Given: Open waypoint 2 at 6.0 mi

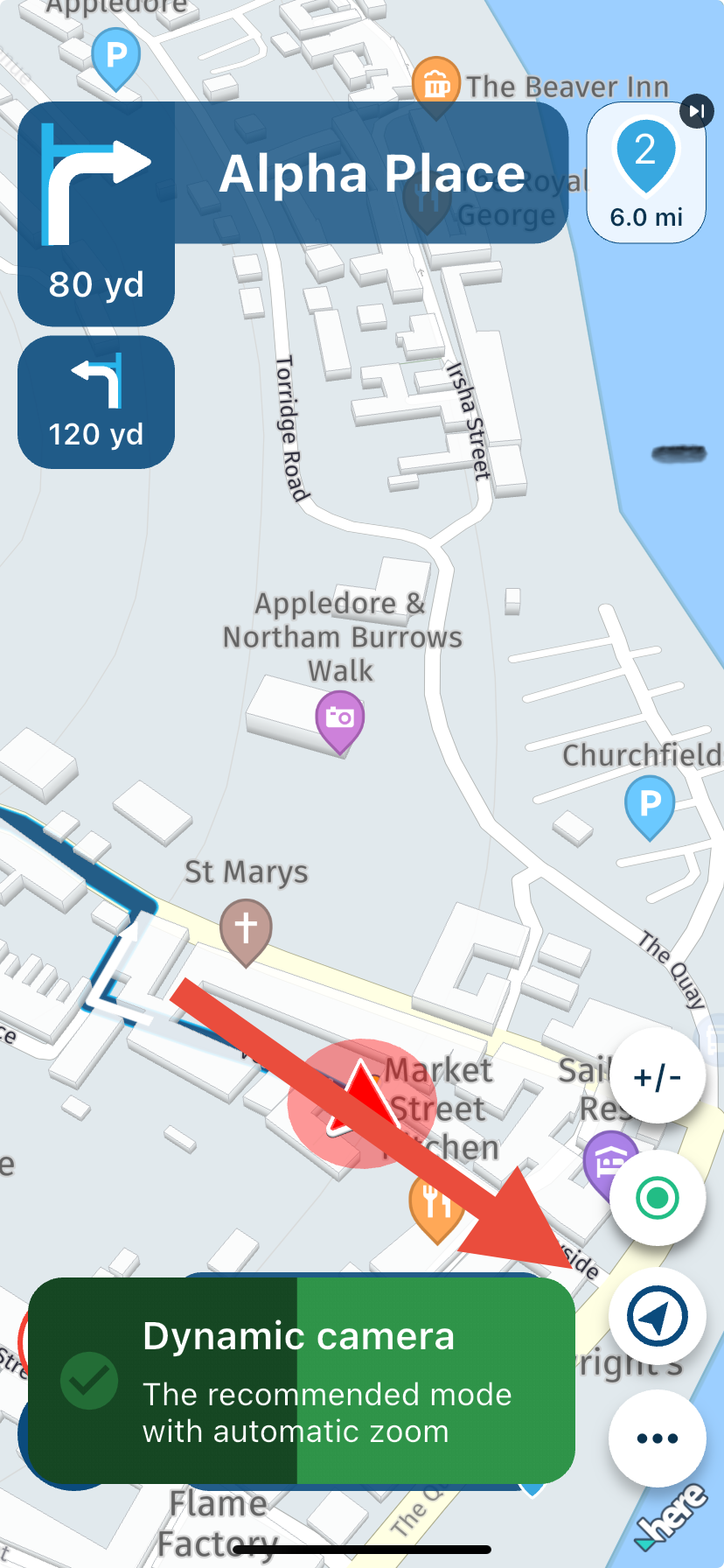Looking at the screenshot, I should pos(645,173).
